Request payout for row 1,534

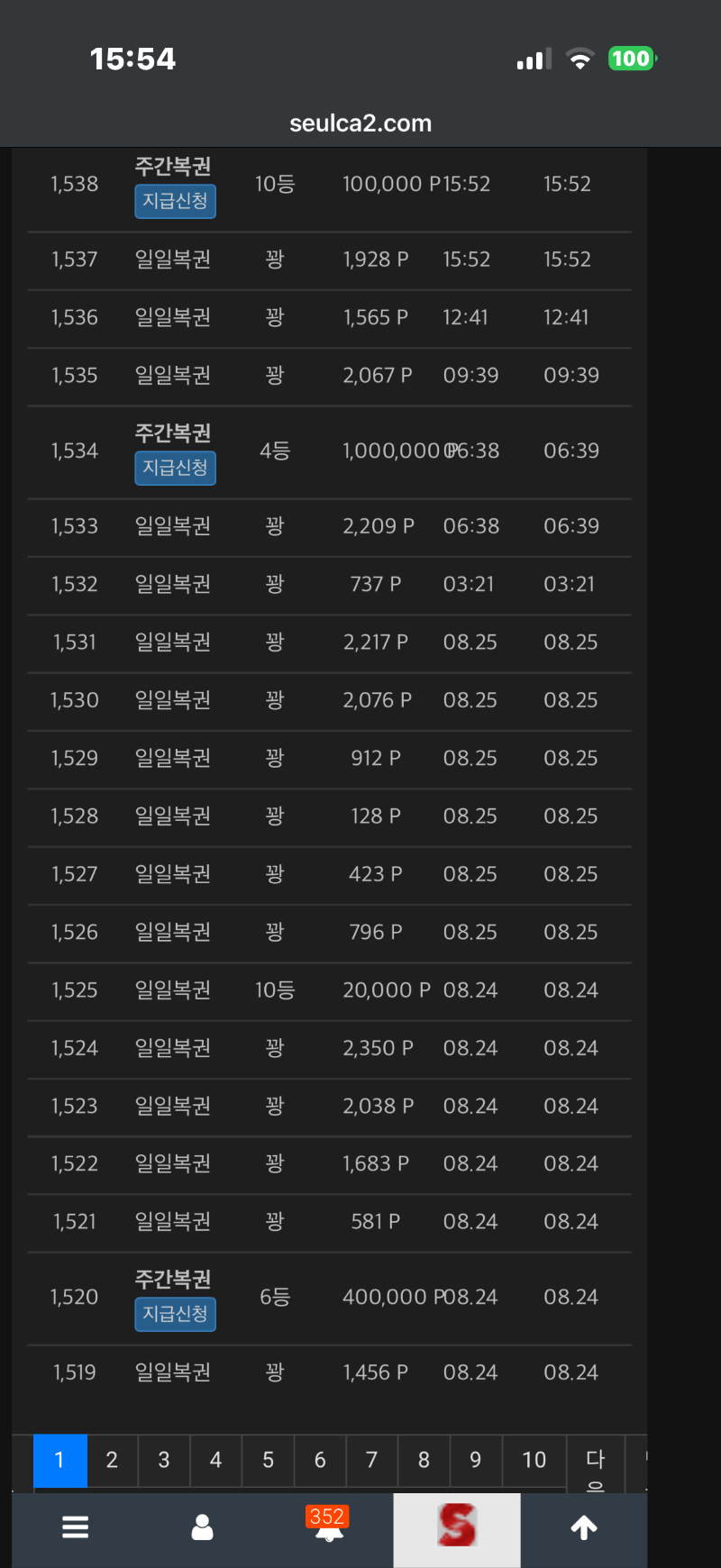point(176,468)
